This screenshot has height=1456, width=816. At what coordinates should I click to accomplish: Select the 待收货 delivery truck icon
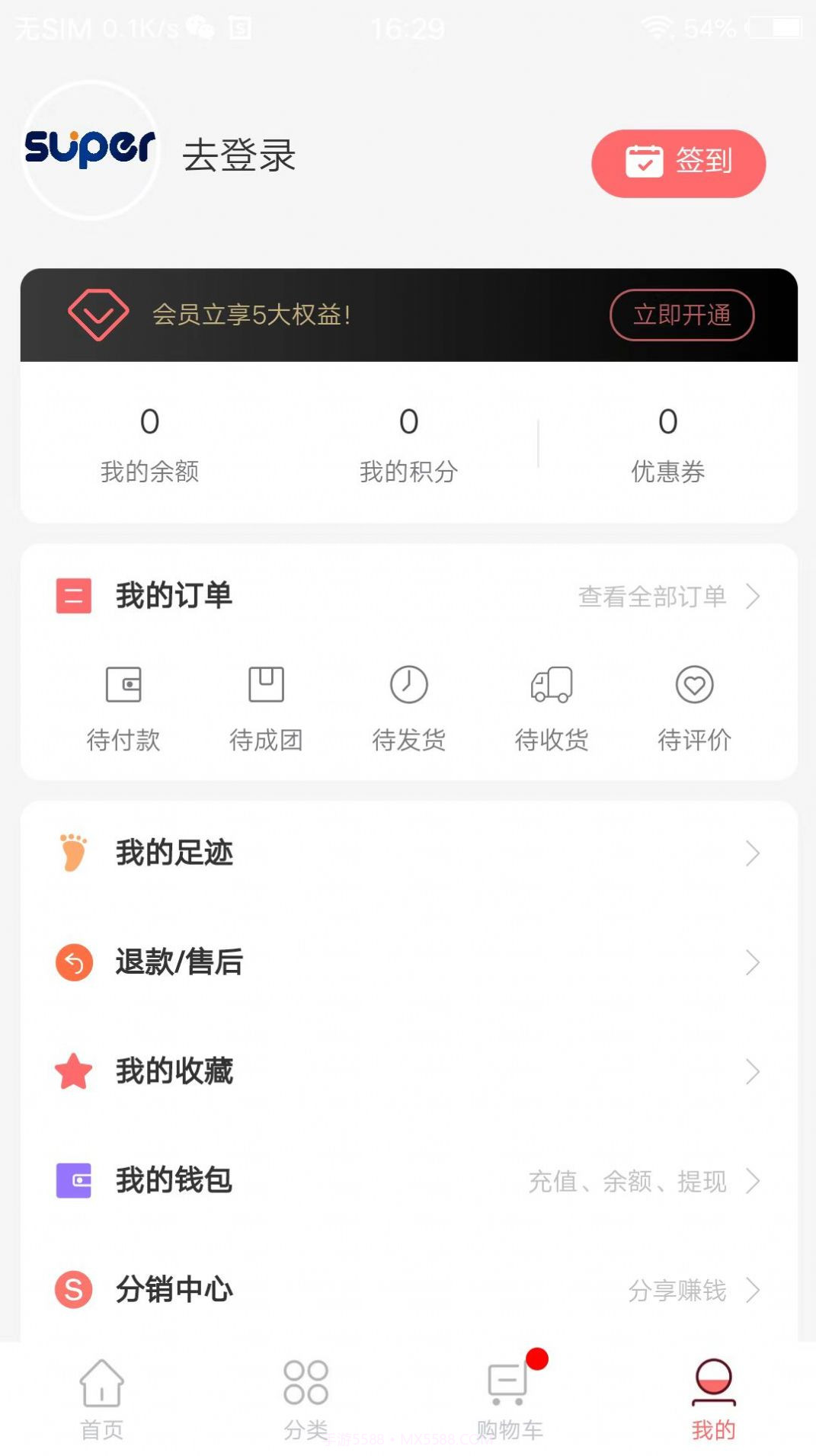(551, 685)
